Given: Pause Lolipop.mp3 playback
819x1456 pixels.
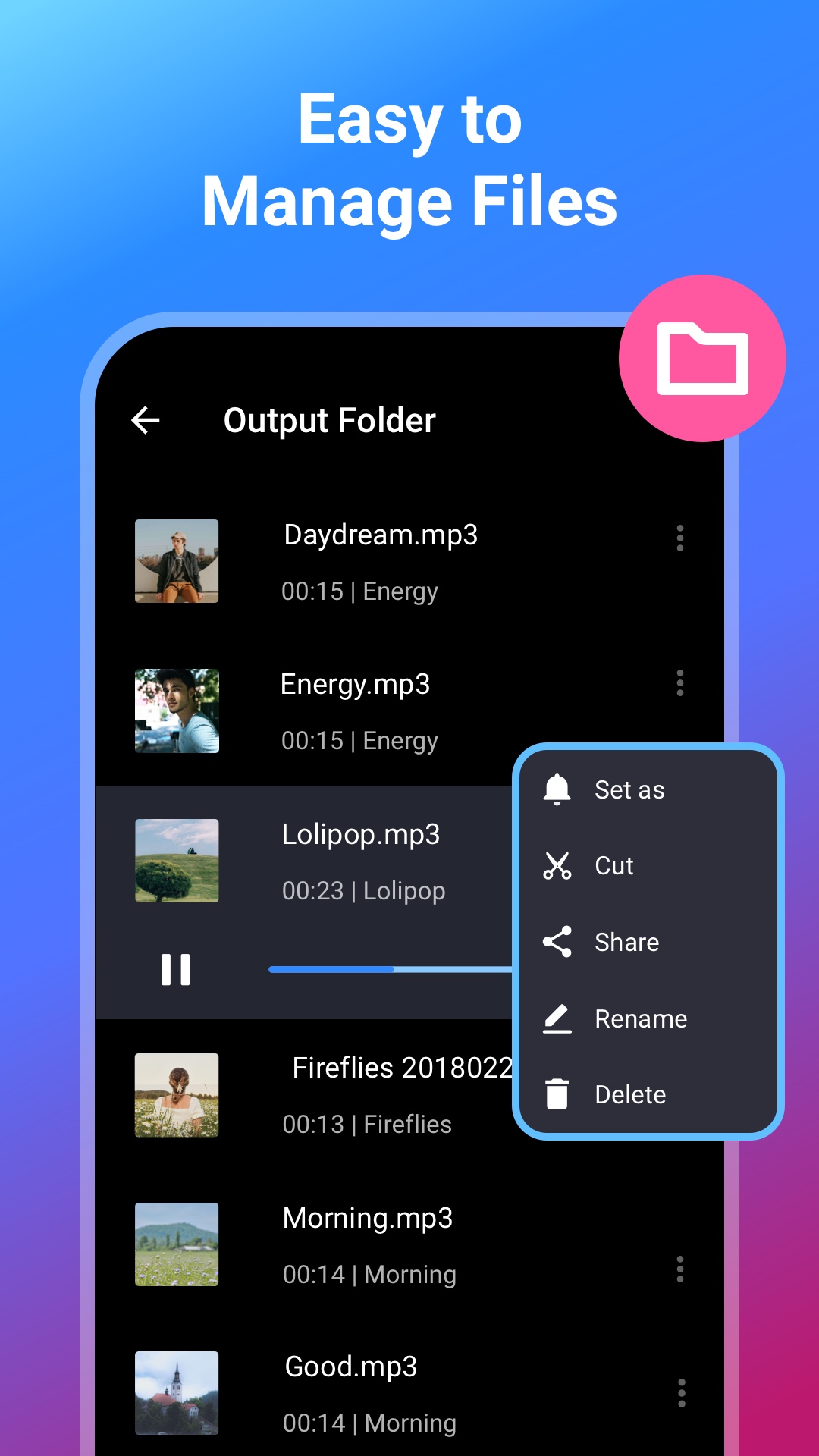Looking at the screenshot, I should pos(175,968).
